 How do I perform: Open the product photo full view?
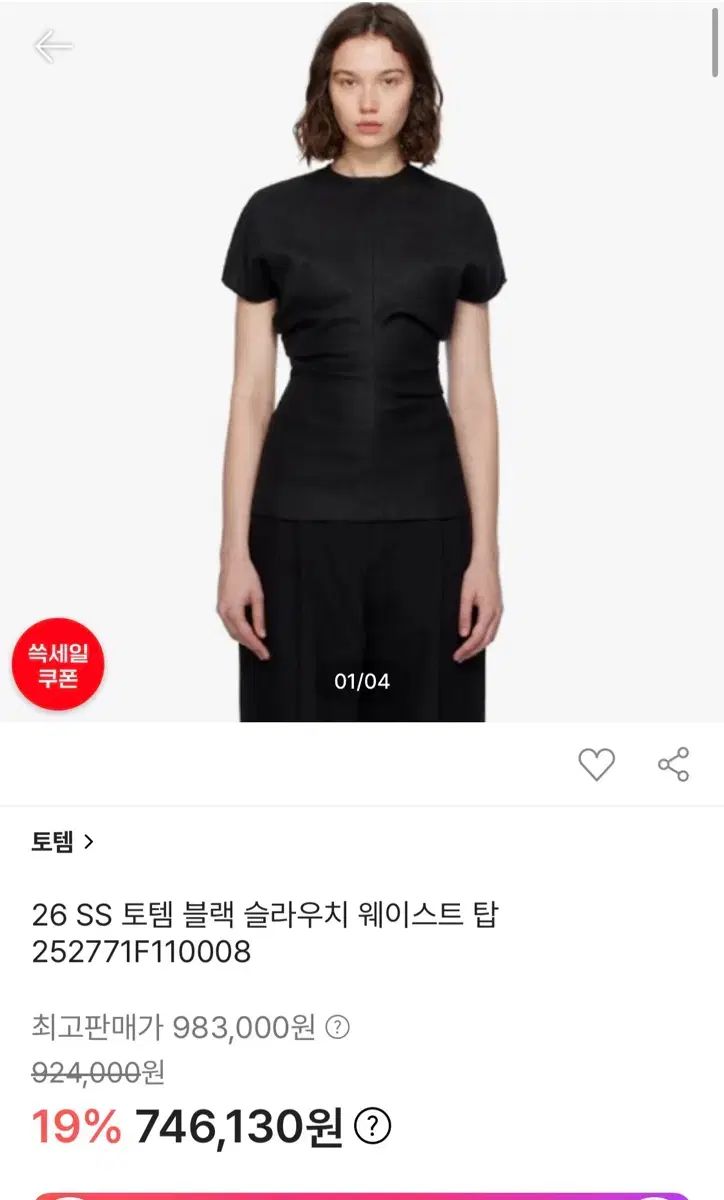tap(362, 360)
